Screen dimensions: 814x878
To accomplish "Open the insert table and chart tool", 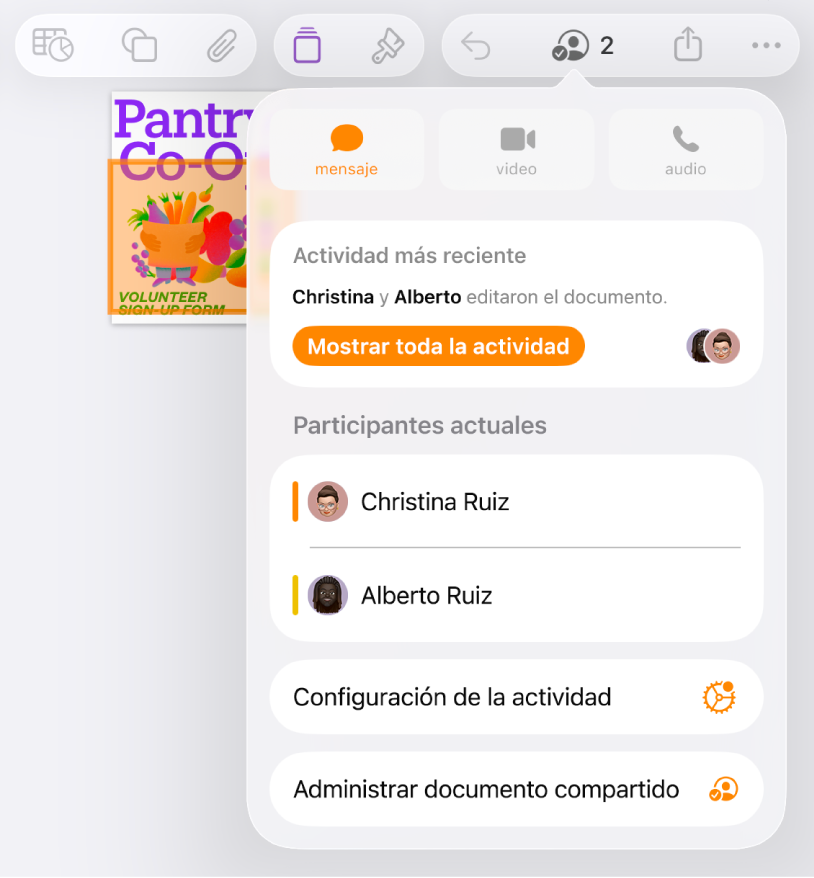I will (52, 44).
